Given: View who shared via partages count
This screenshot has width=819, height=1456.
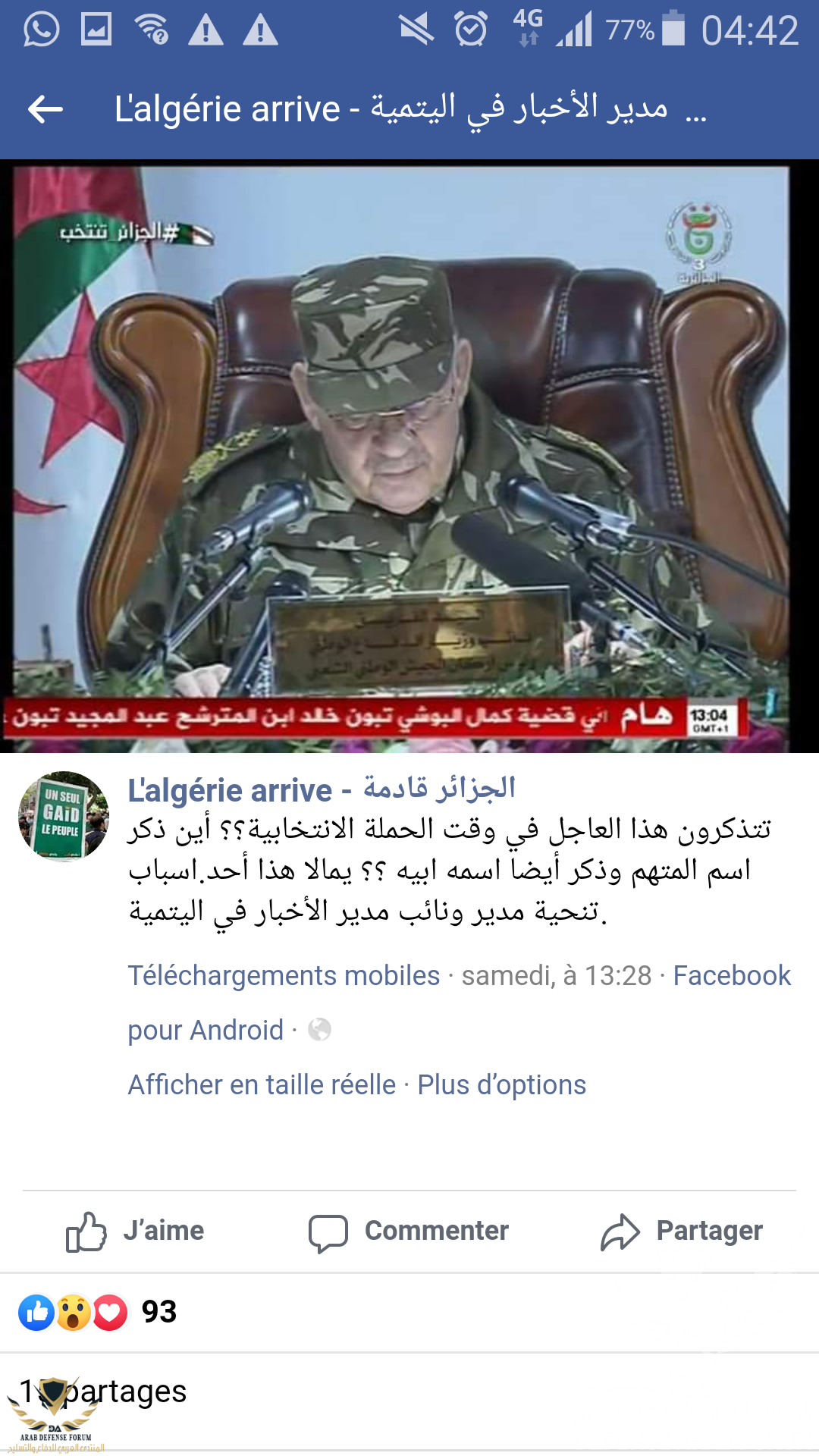Looking at the screenshot, I should coord(106,1392).
